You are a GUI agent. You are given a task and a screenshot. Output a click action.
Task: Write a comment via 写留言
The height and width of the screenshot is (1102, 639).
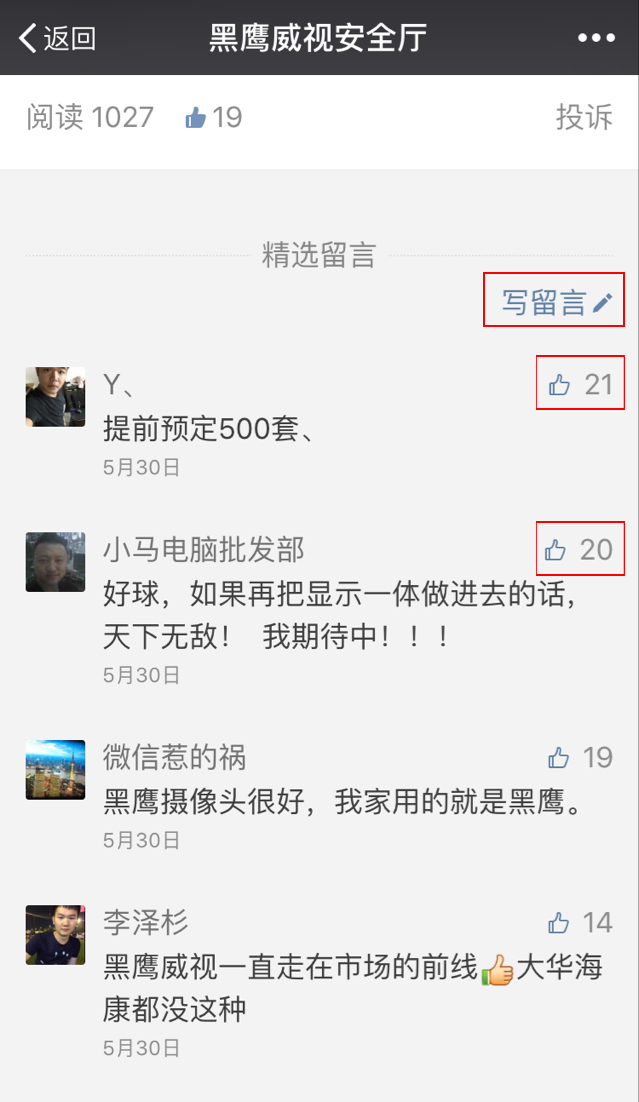[x=554, y=300]
